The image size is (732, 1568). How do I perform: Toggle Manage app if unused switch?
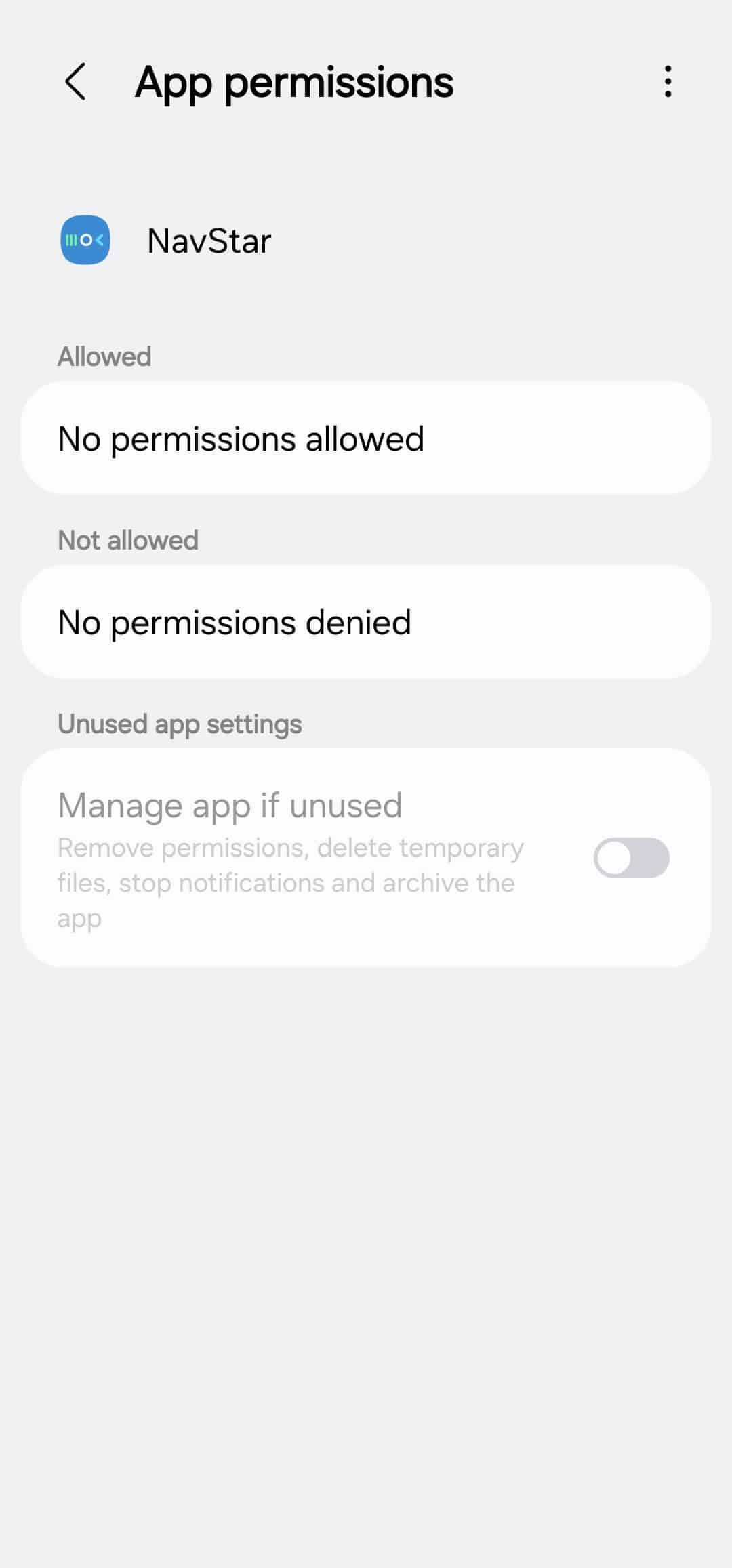pyautogui.click(x=631, y=858)
